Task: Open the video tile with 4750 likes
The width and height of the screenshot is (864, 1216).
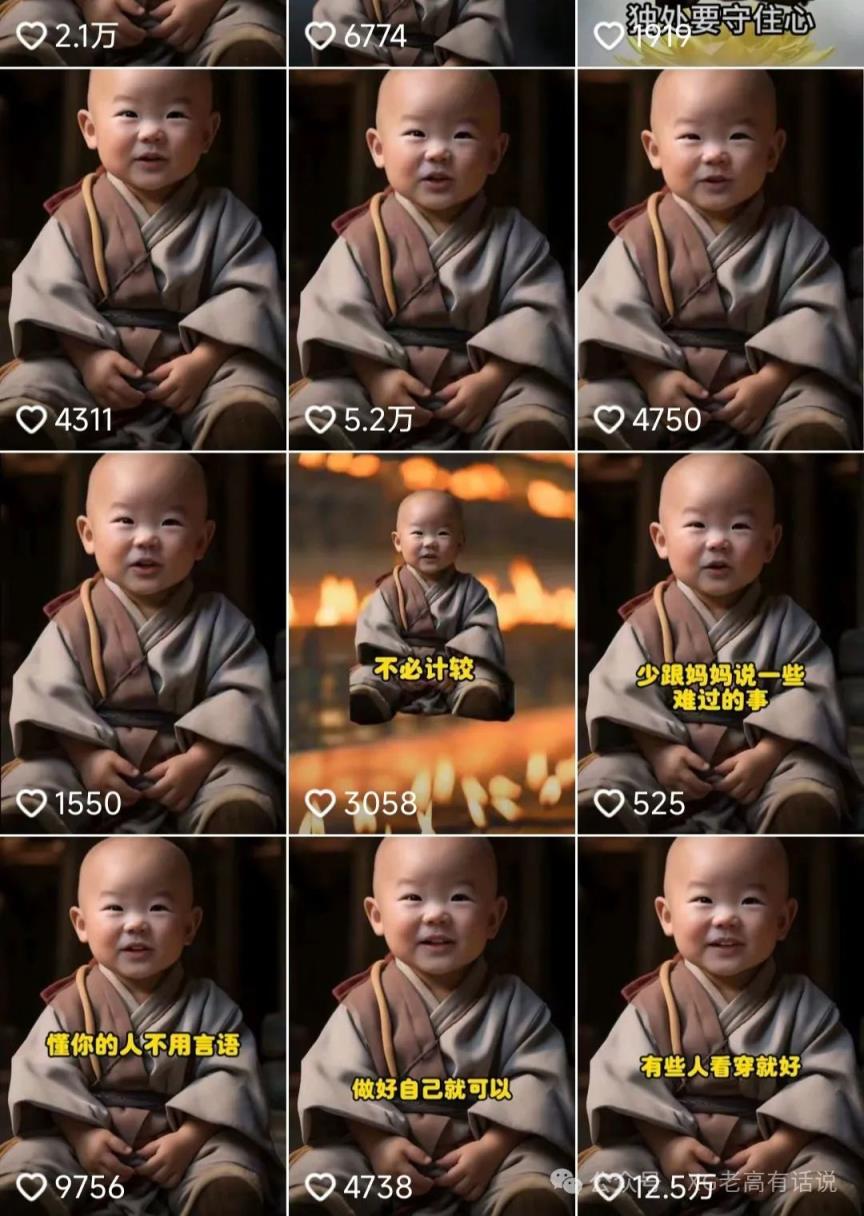Action: point(720,258)
